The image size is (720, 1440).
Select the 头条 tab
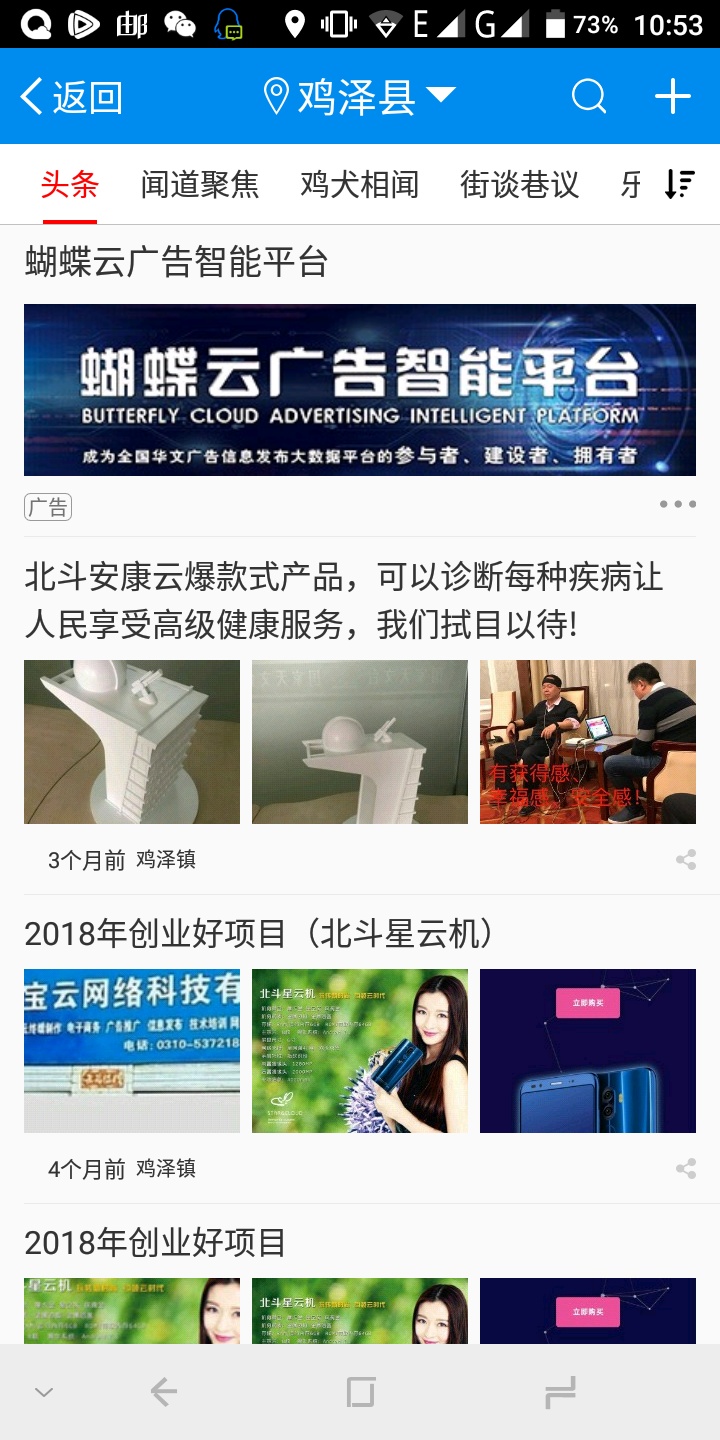(x=70, y=185)
